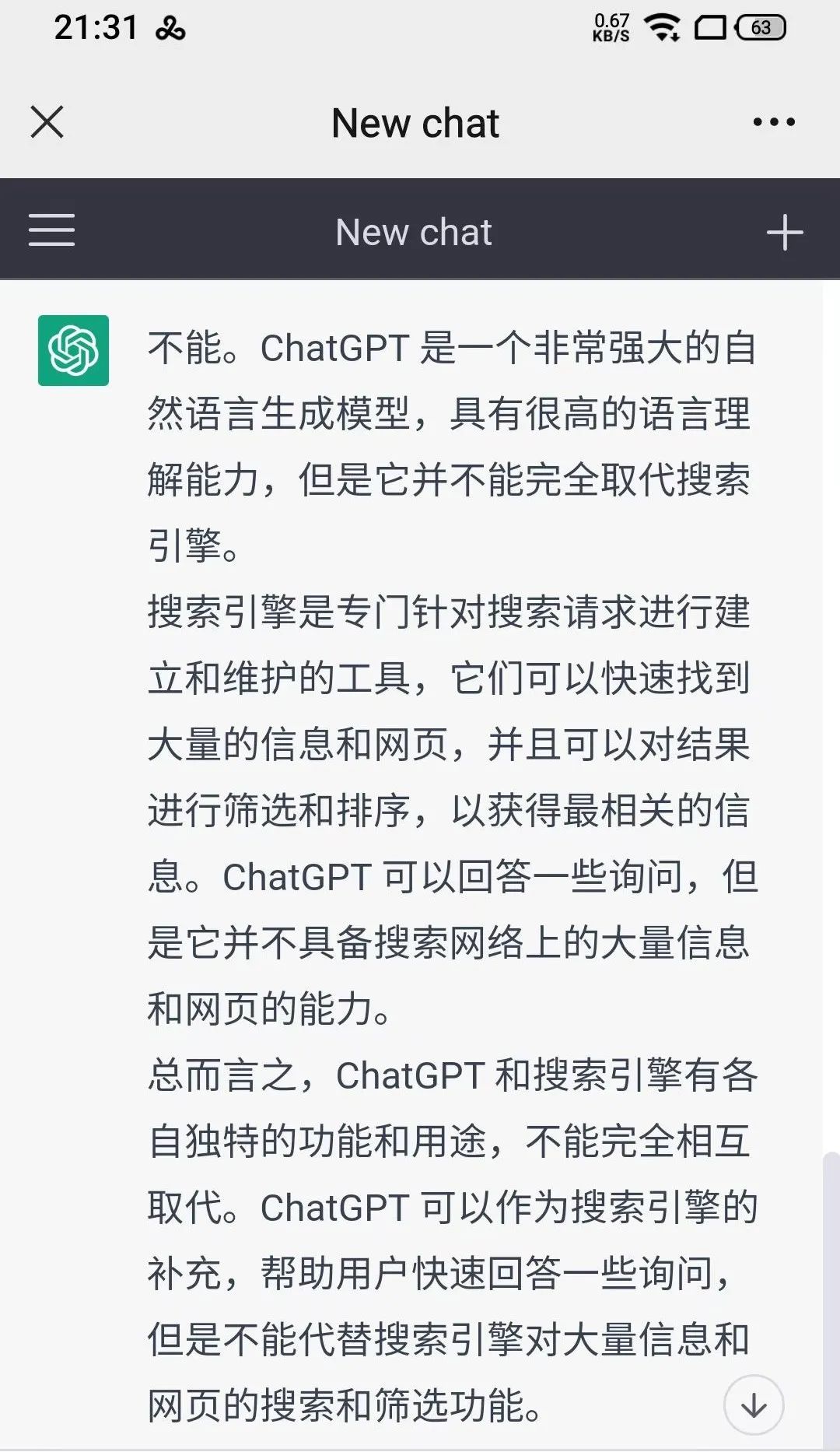Select the New chat title at the top
The height and width of the screenshot is (1452, 840).
tap(415, 123)
